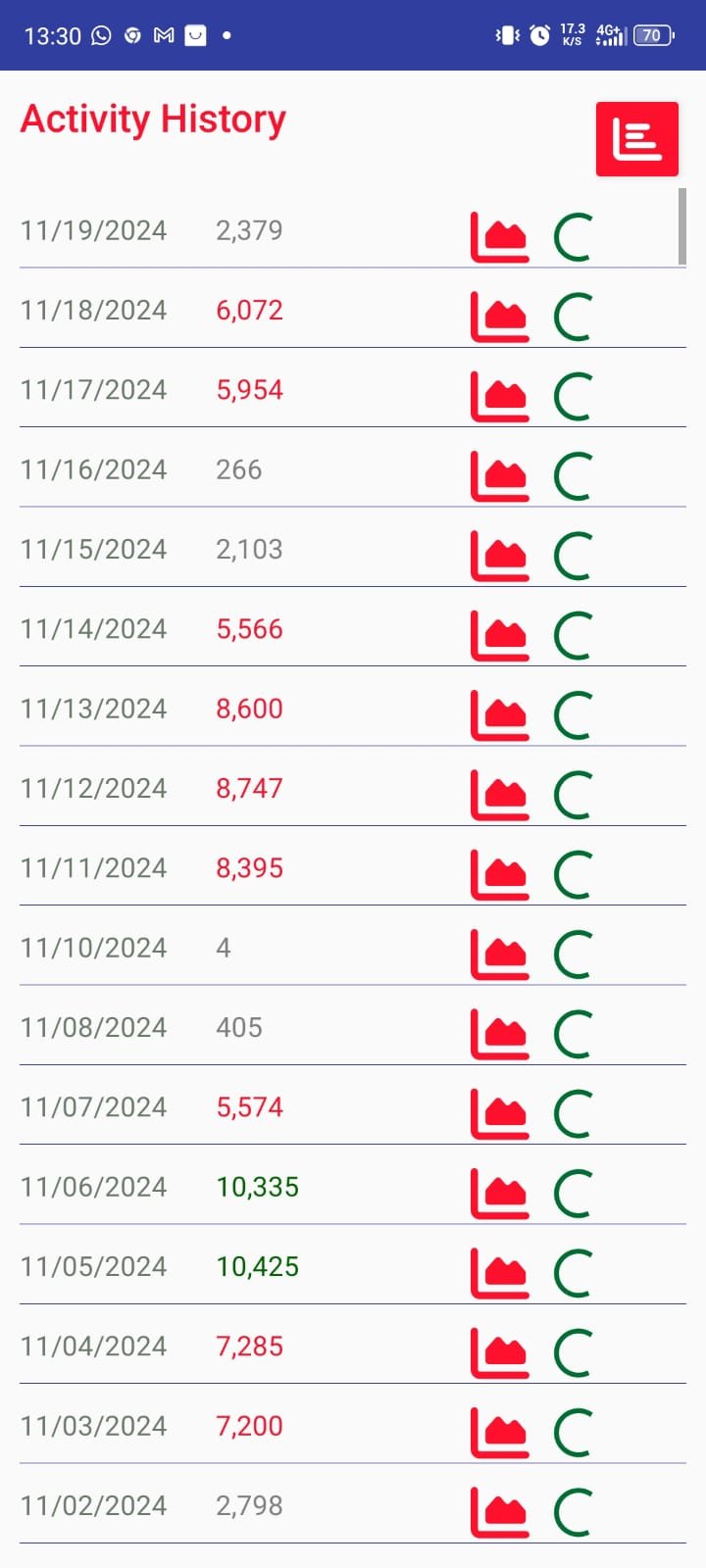706x1568 pixels.
Task: Open the area chart for 11/14/2024
Action: [500, 635]
